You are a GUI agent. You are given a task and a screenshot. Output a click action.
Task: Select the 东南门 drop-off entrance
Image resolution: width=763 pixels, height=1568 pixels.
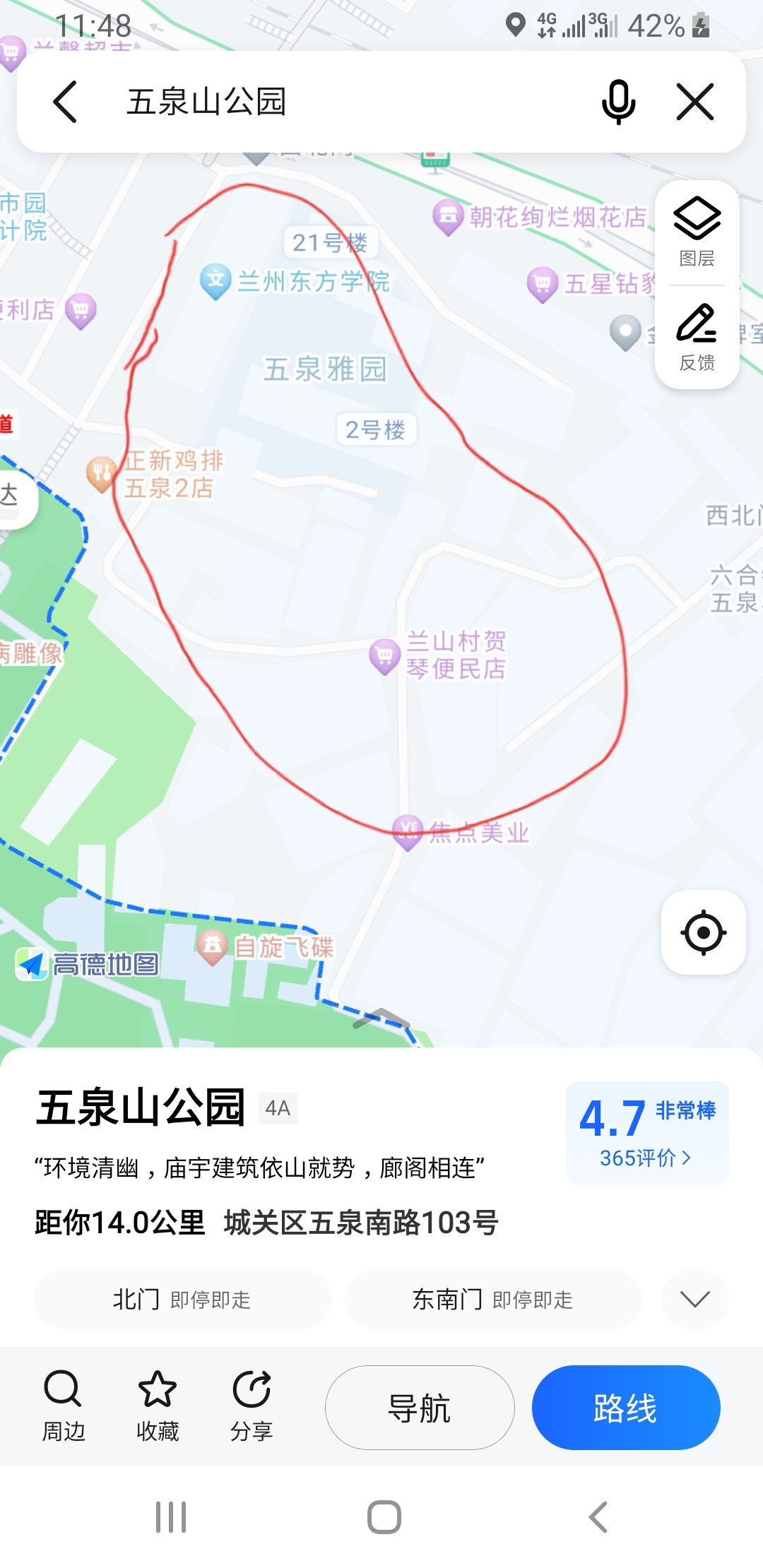point(492,1300)
